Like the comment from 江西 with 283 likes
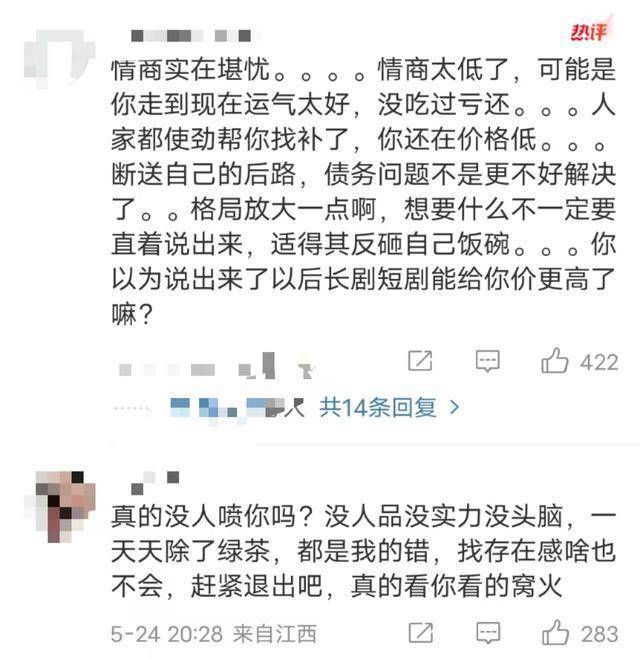 555,633
